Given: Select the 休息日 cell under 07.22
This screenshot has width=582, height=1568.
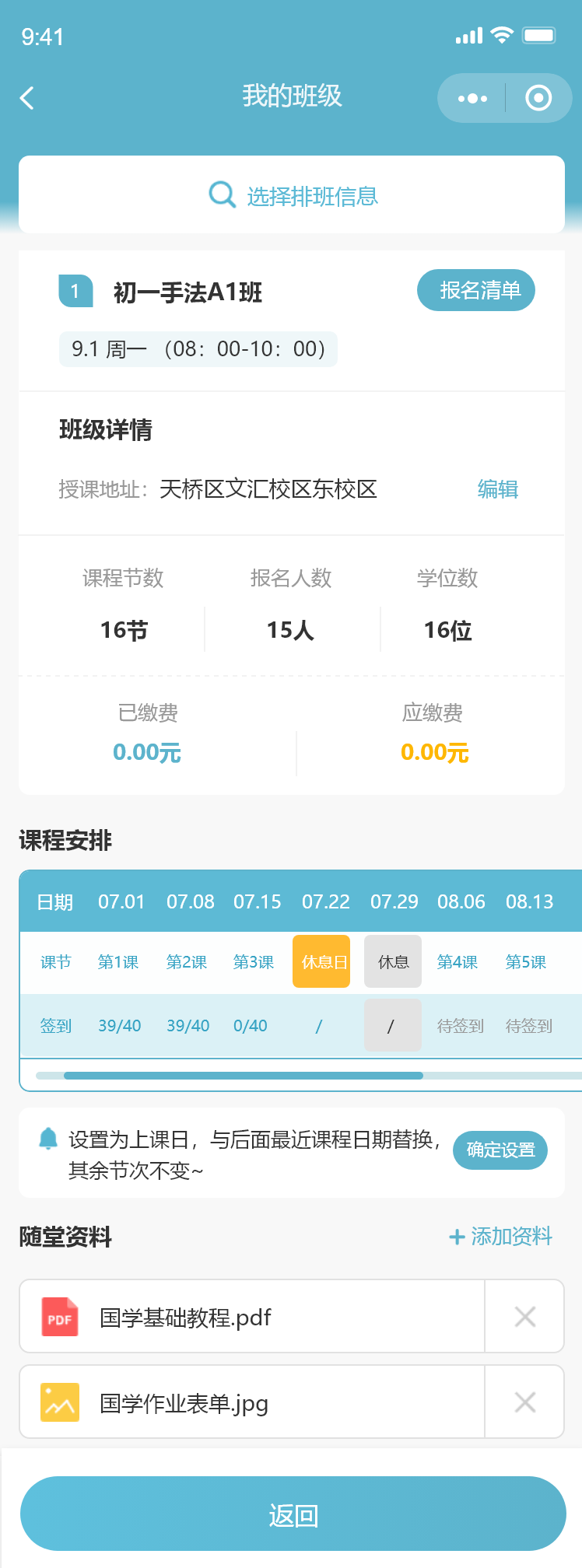Looking at the screenshot, I should pyautogui.click(x=321, y=962).
